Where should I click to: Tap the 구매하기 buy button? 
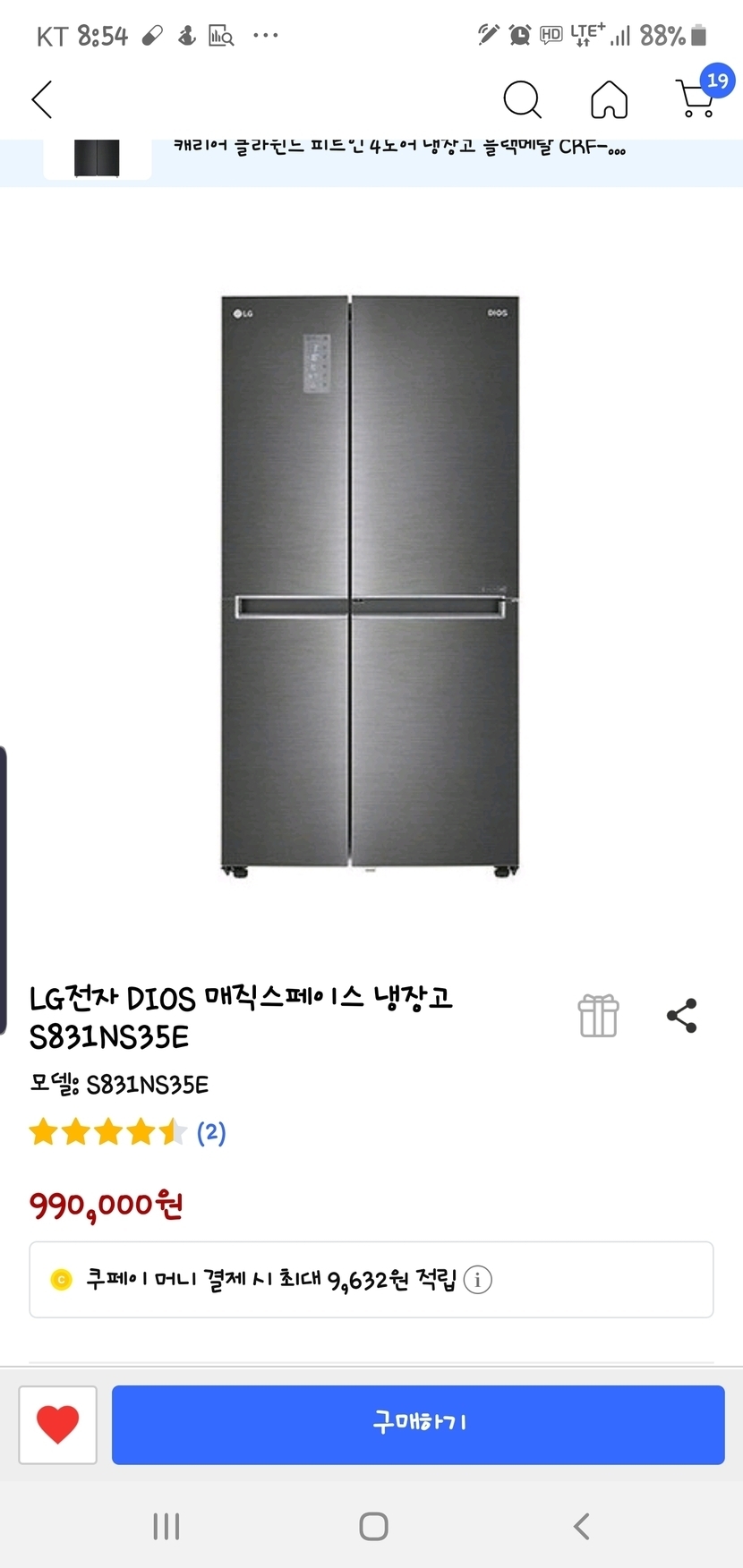[x=418, y=1425]
